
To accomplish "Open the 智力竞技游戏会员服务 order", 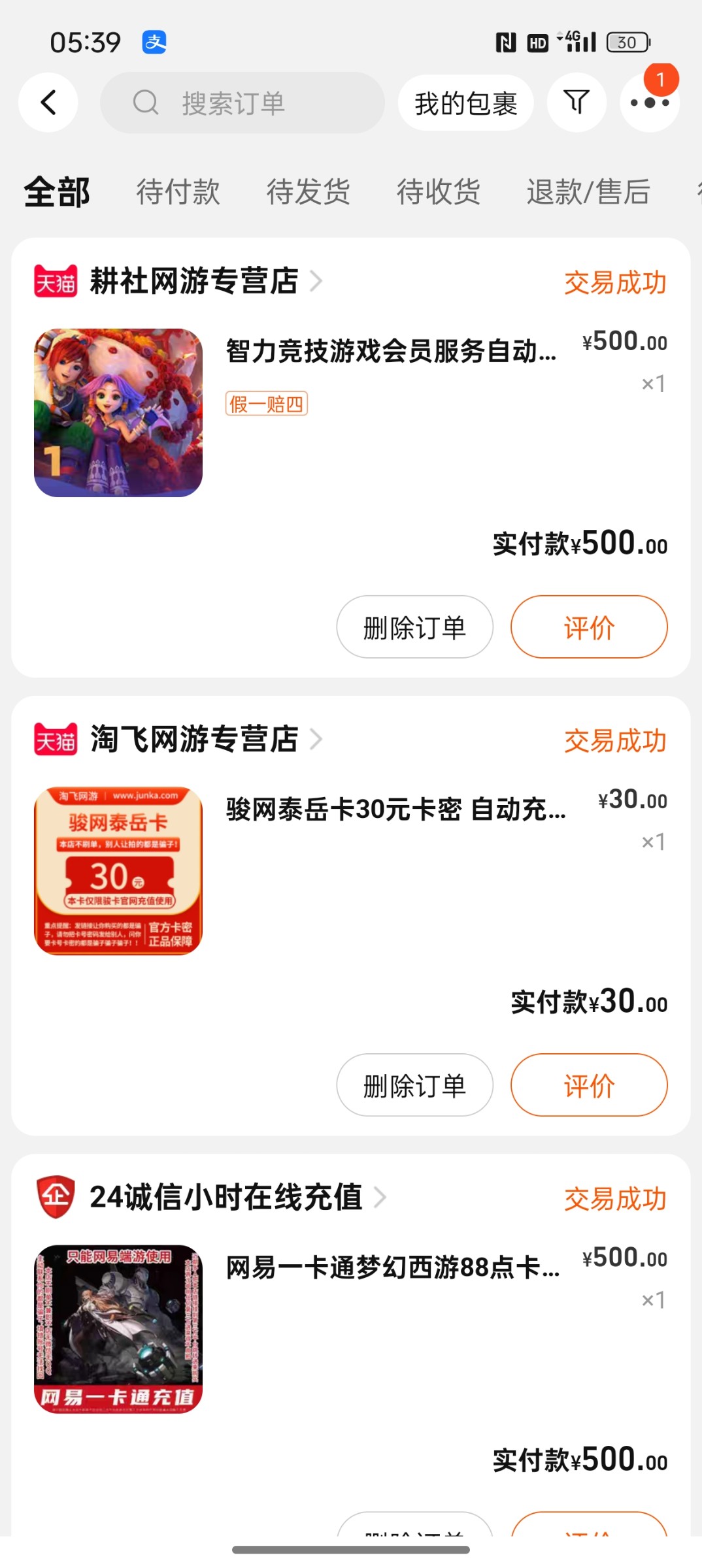I will click(x=391, y=351).
